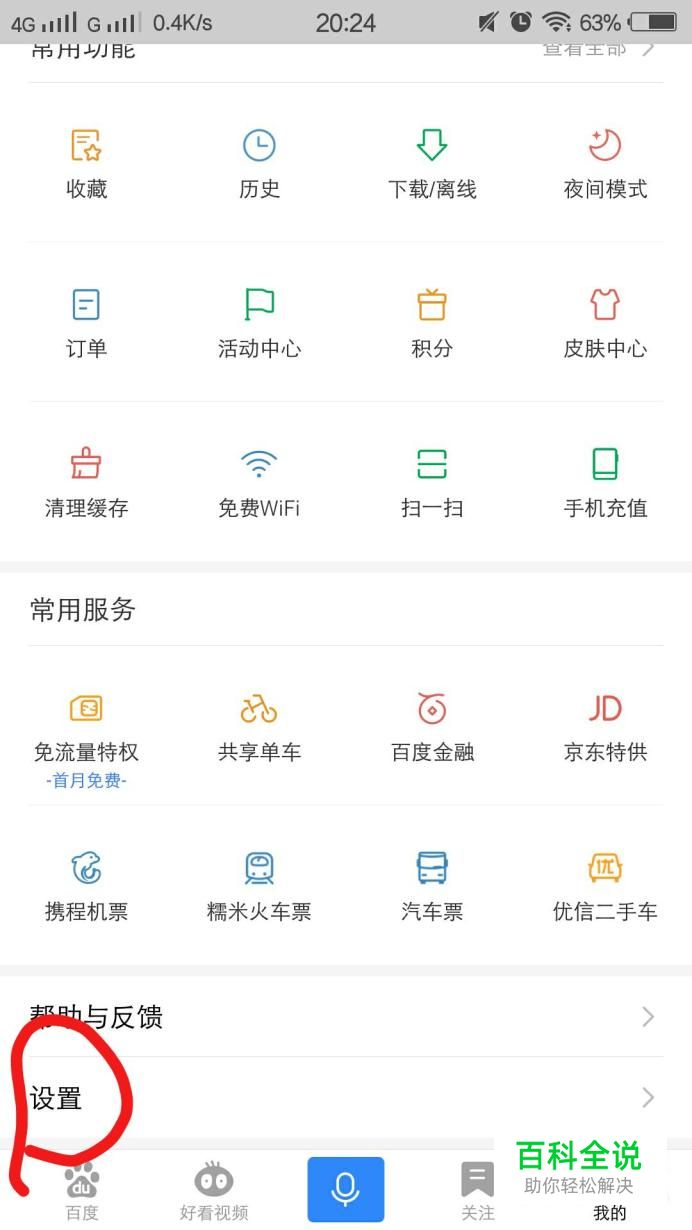The width and height of the screenshot is (692, 1230).
Task: Tap the blue microphone voice search button
Action: coord(346,1189)
